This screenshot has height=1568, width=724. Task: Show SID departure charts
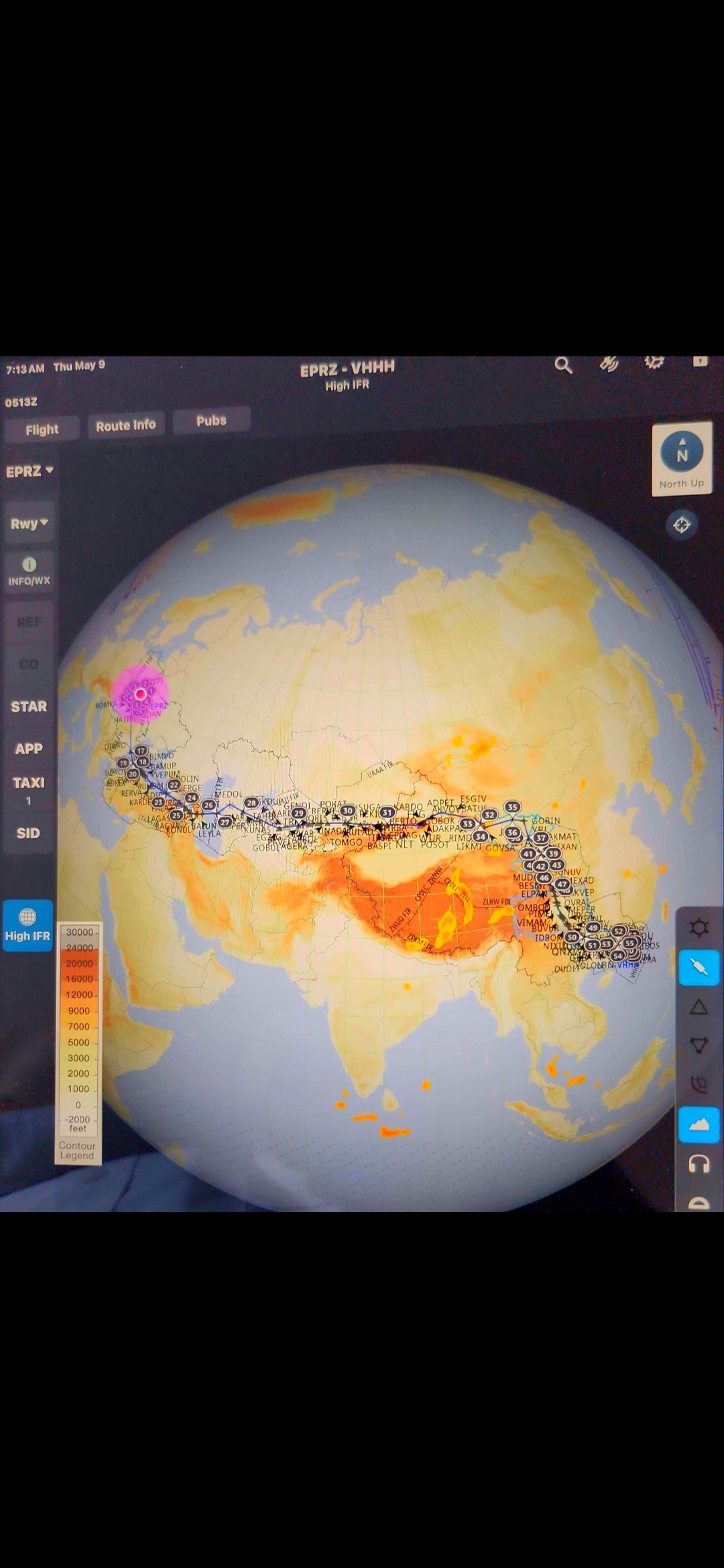[28, 833]
